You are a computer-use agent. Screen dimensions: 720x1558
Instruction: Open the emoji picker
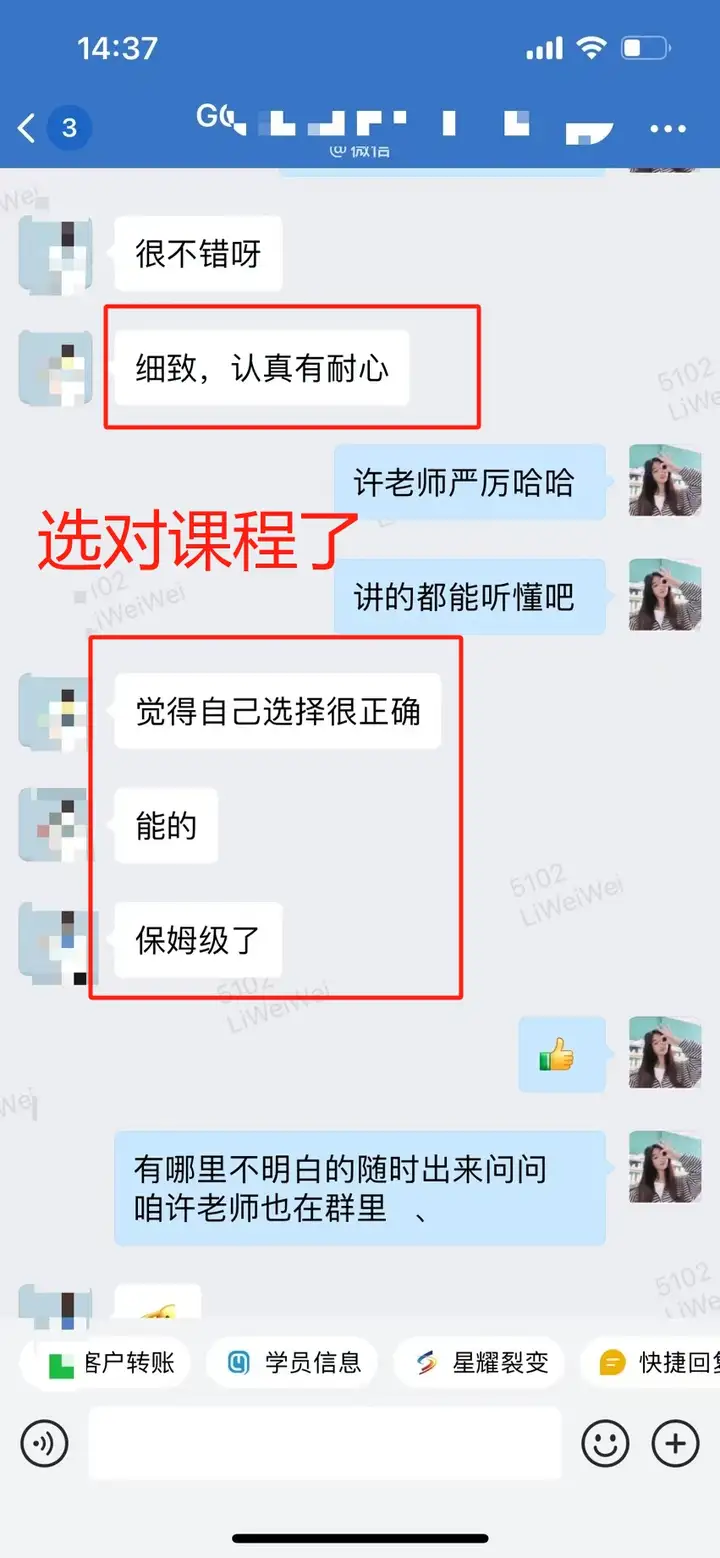(x=605, y=1443)
